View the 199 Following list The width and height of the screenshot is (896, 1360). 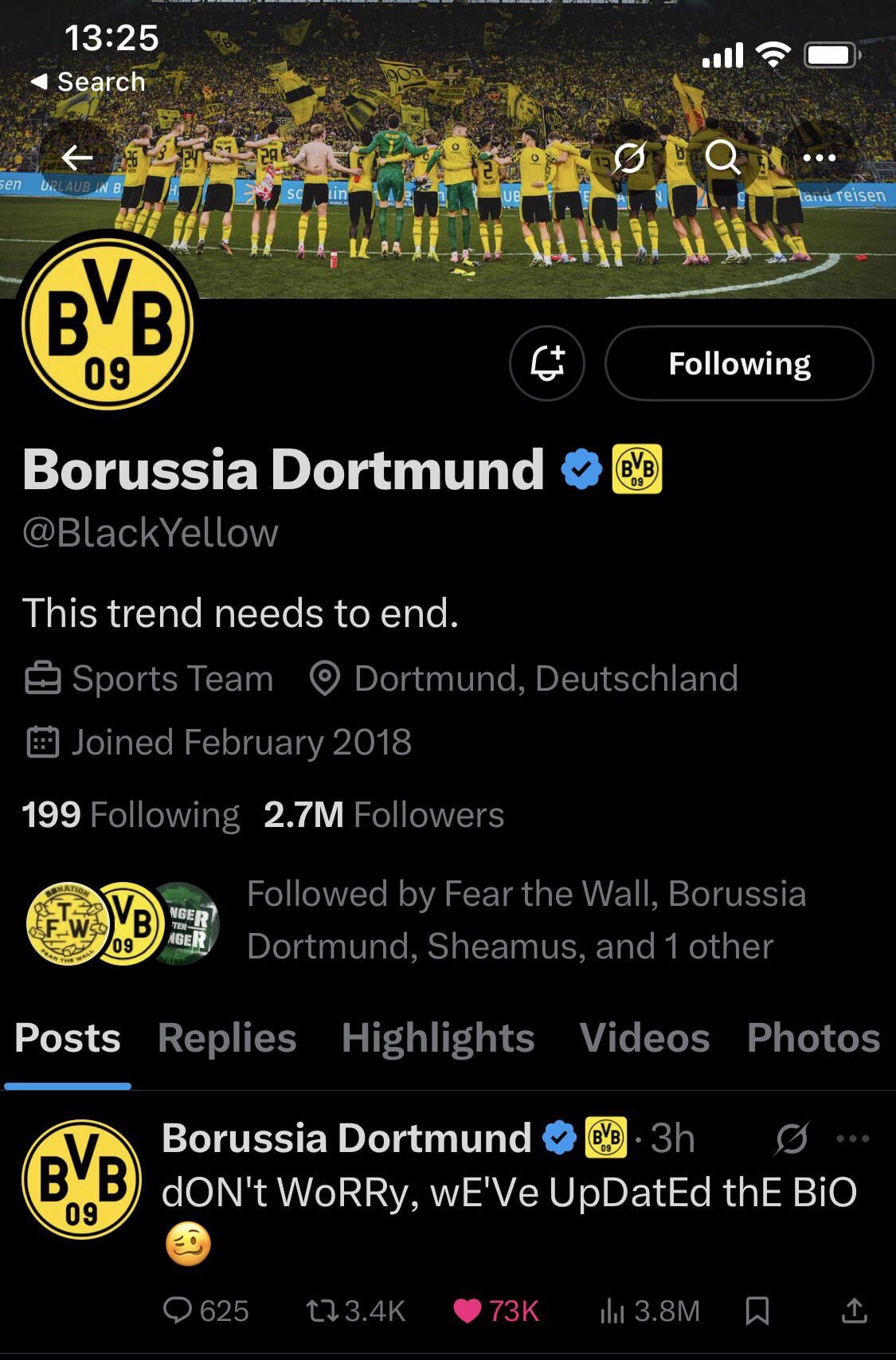coord(131,815)
